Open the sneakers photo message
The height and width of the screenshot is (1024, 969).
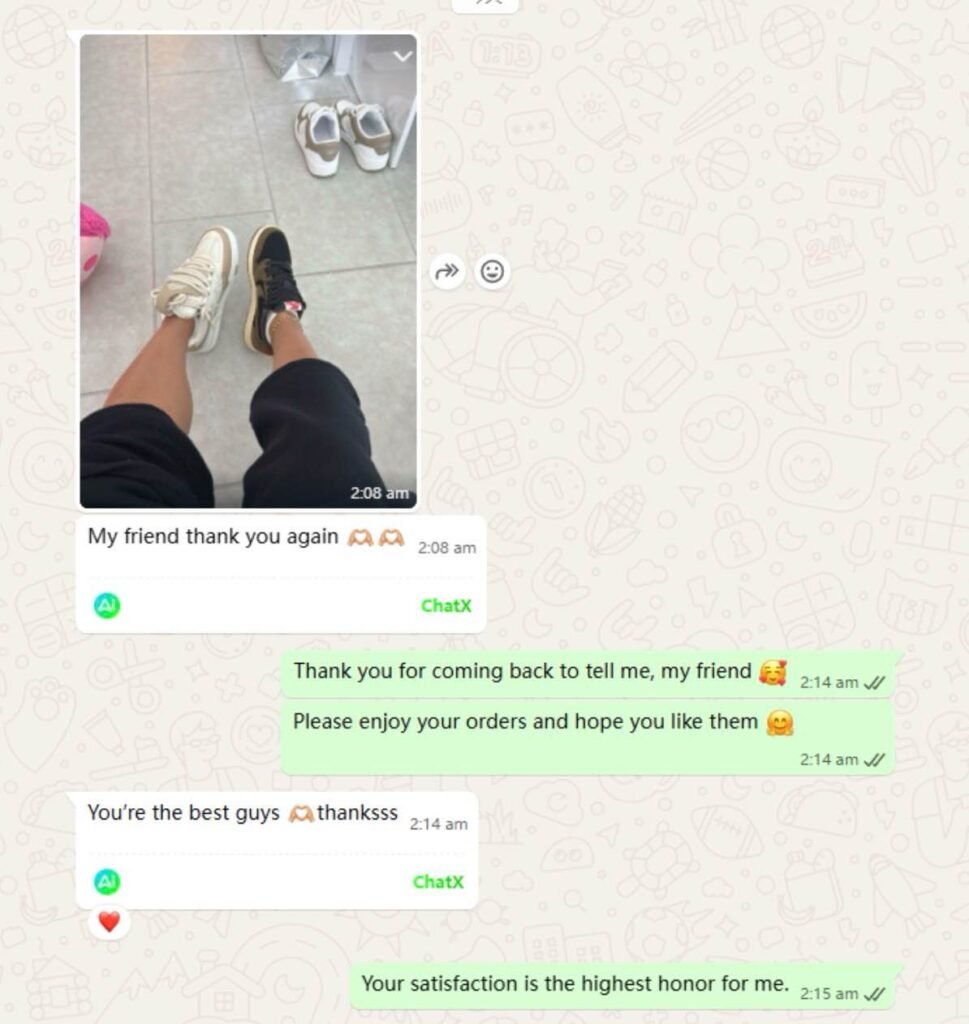[247, 270]
